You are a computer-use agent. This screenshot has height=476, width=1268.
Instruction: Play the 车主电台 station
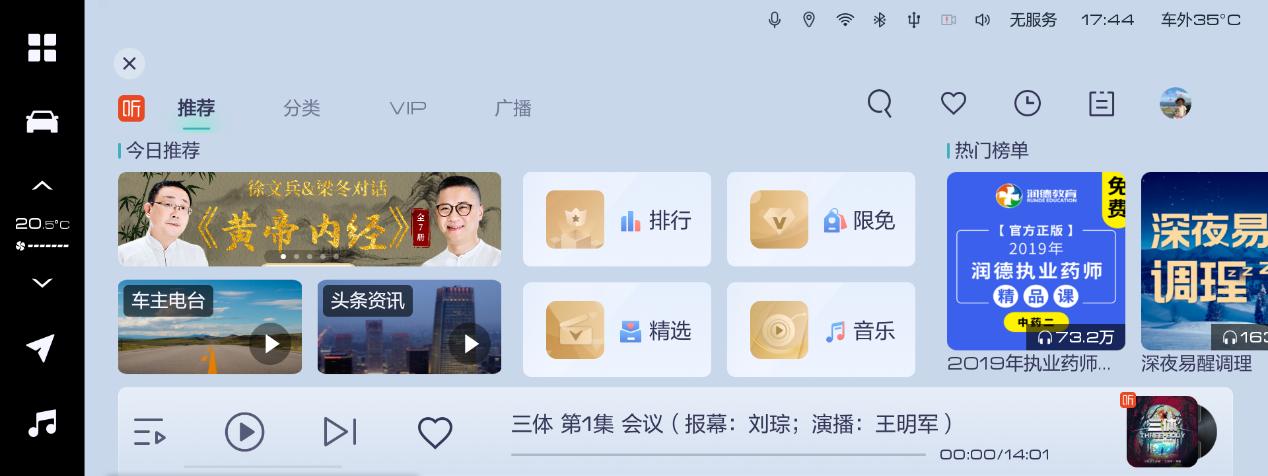(x=270, y=343)
